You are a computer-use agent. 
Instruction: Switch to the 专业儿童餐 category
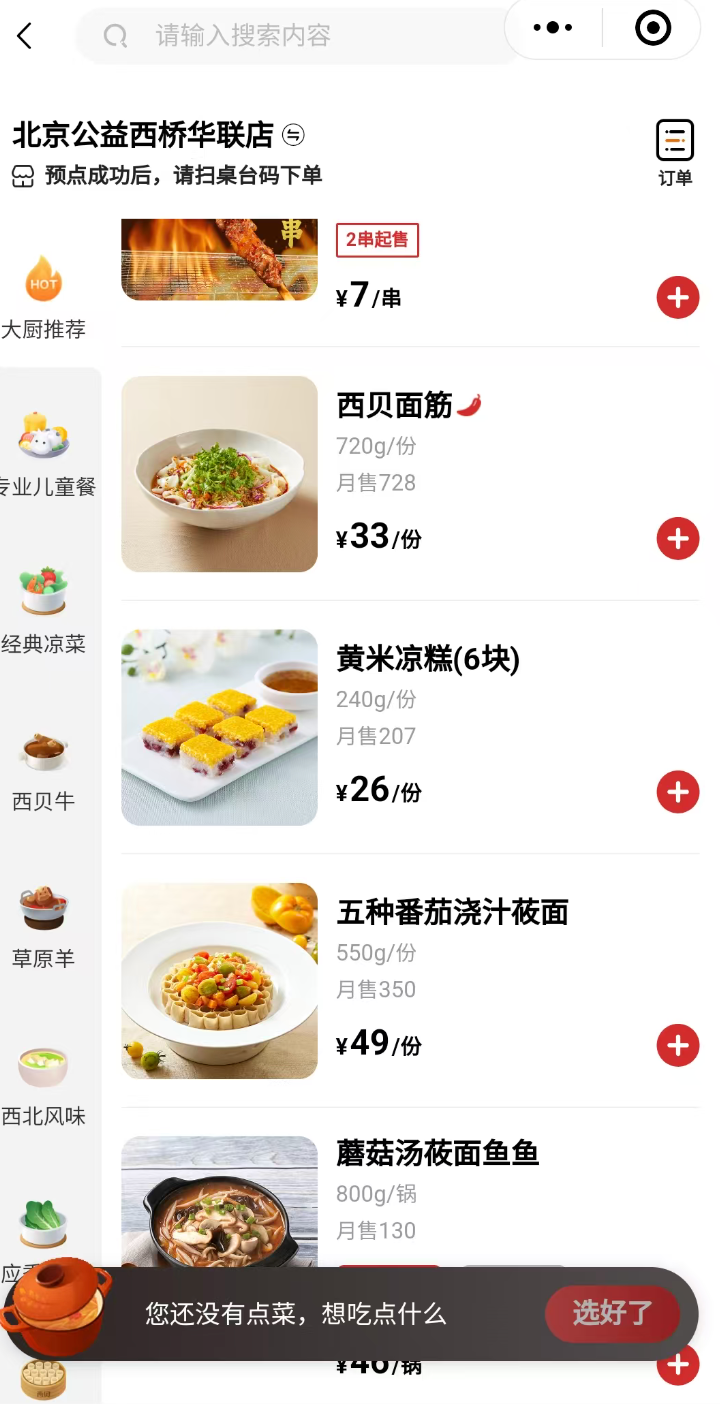point(45,454)
